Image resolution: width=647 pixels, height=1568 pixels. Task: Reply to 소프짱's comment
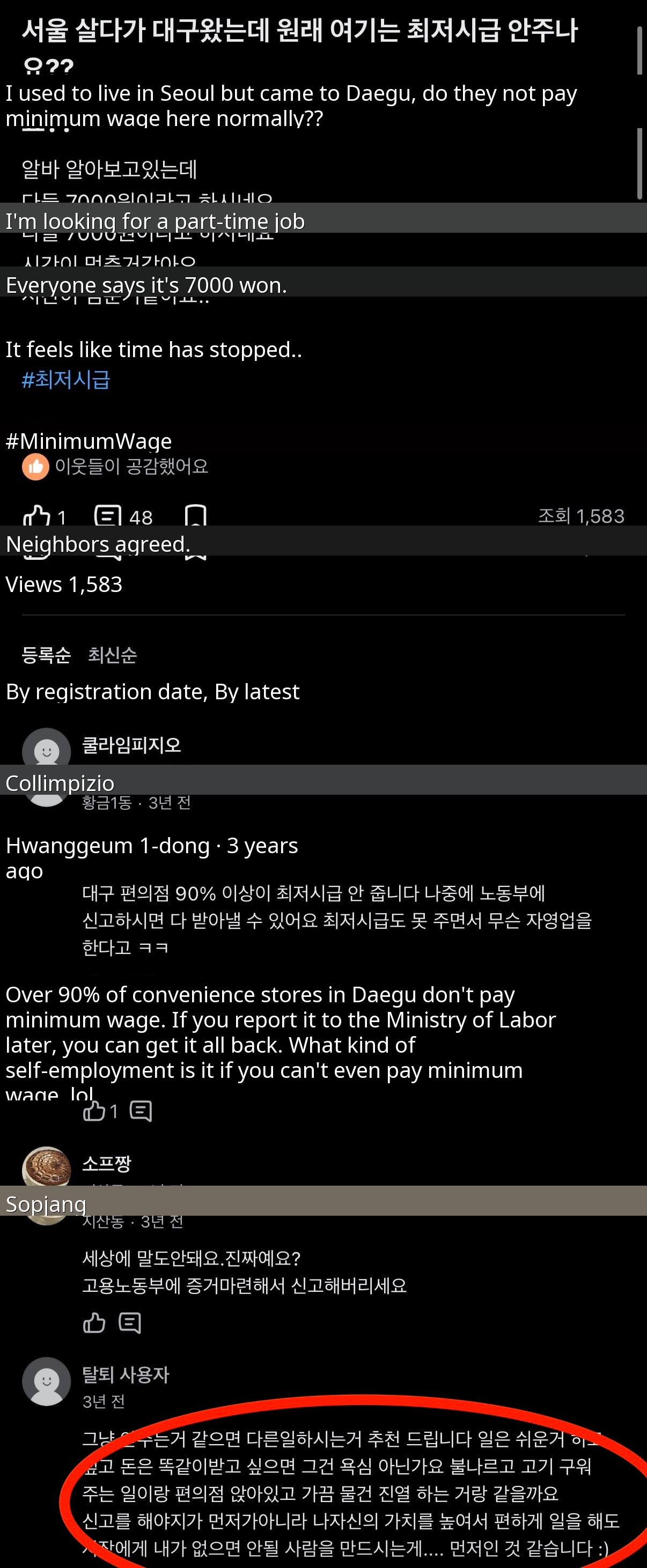[x=130, y=1323]
